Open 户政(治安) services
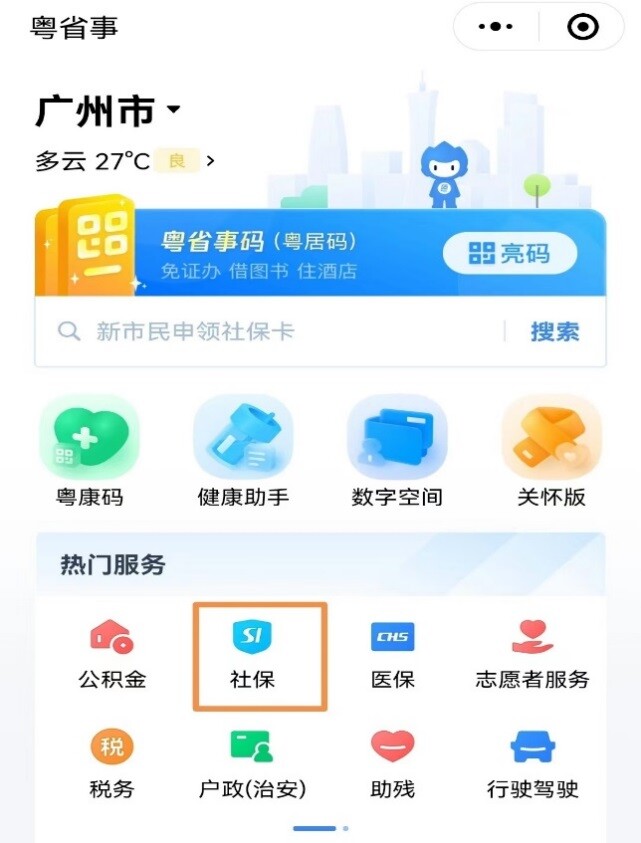The image size is (641, 843). 252,765
